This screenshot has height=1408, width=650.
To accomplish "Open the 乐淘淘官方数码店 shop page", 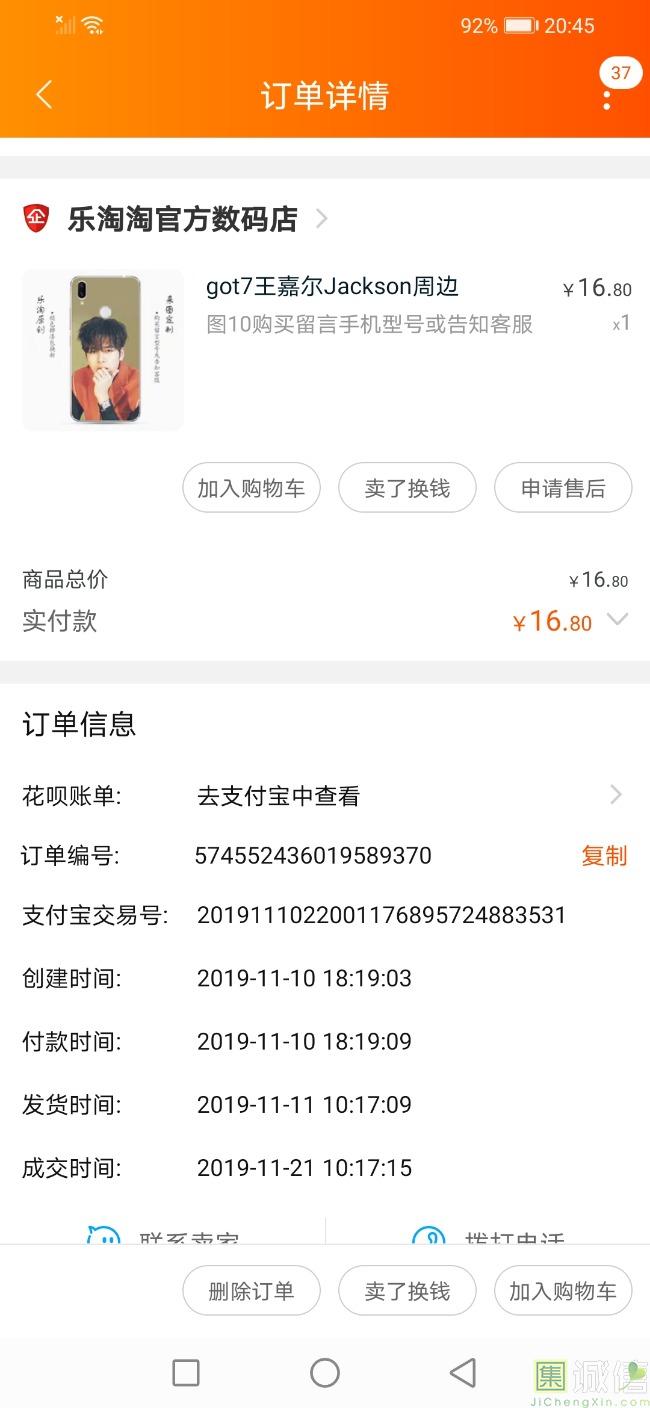I will [x=182, y=219].
